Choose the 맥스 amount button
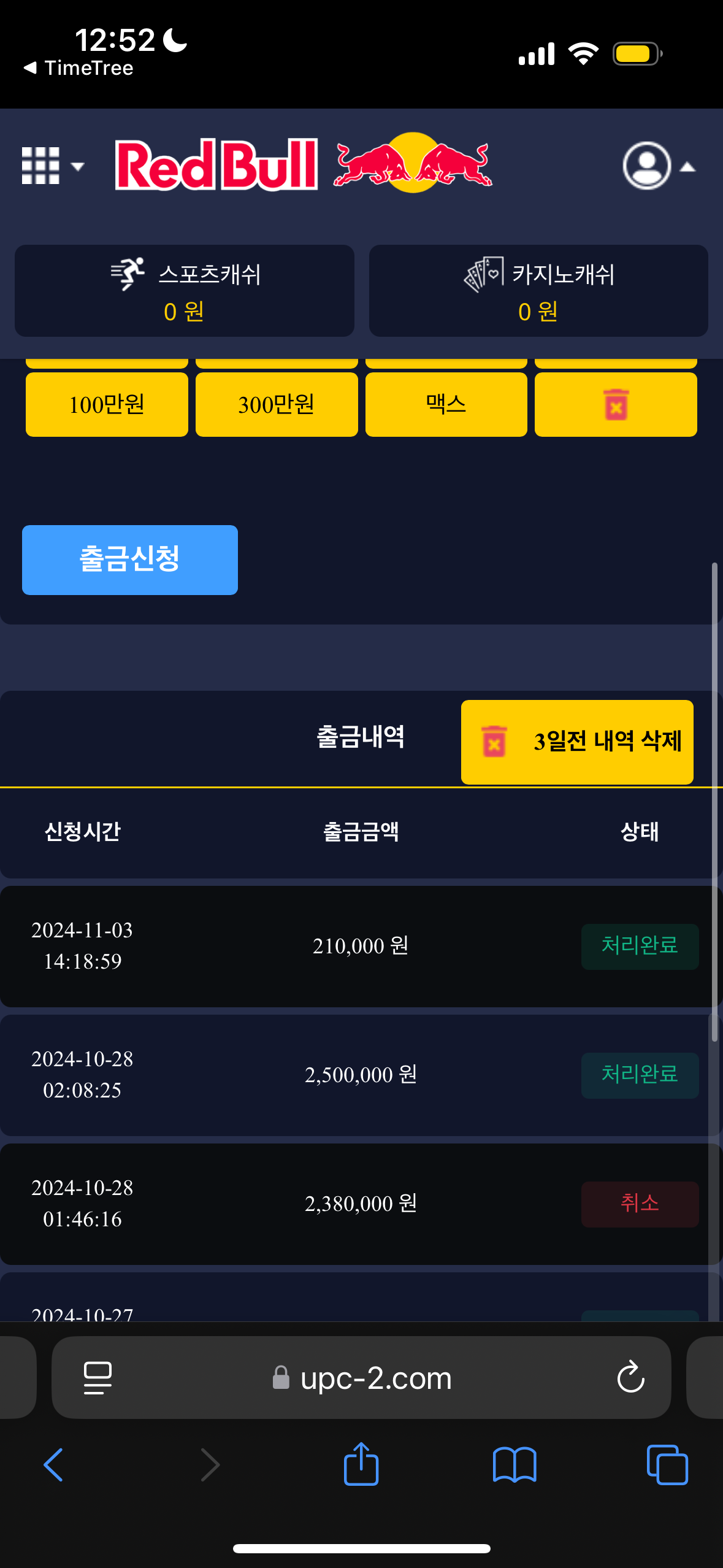The height and width of the screenshot is (1568, 723). coord(446,404)
